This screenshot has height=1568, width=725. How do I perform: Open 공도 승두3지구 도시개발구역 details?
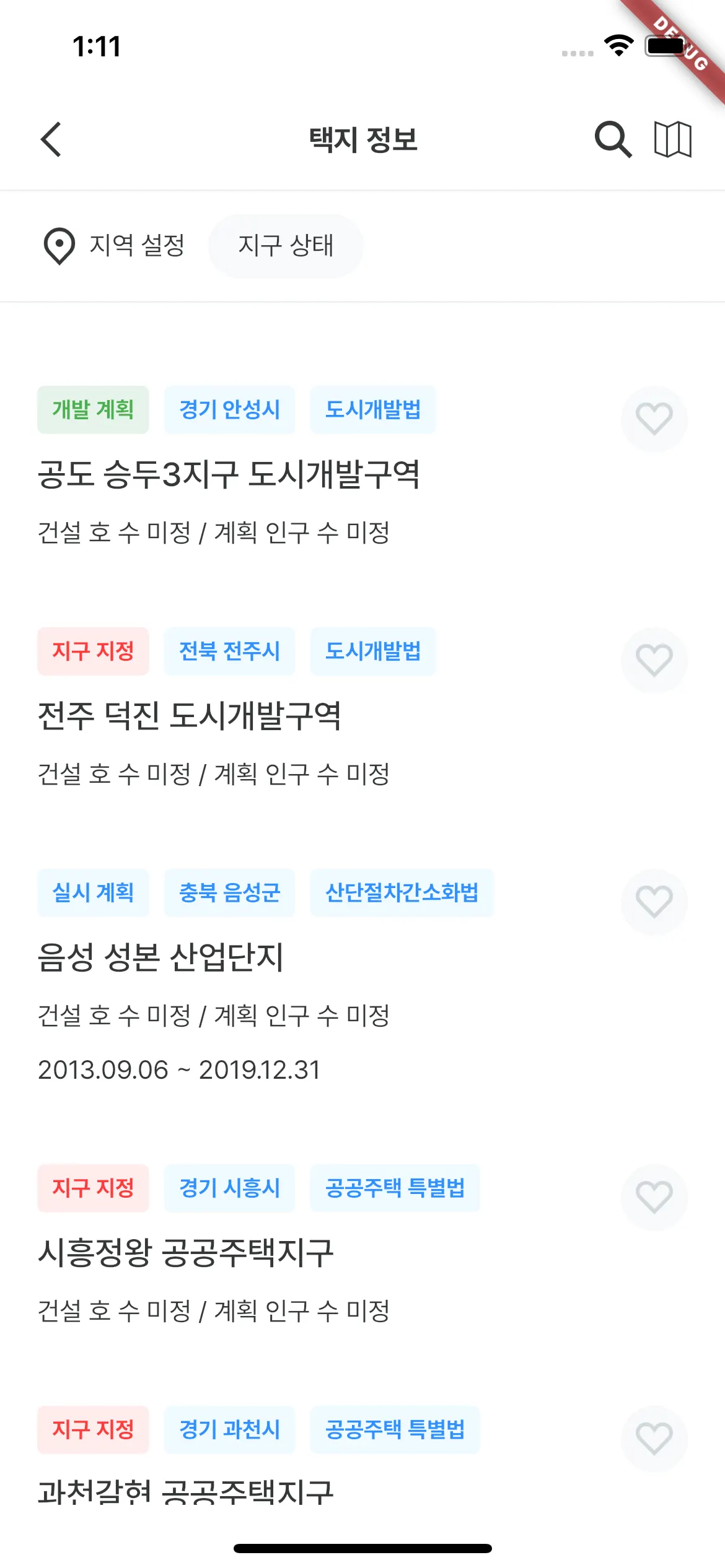coord(229,476)
